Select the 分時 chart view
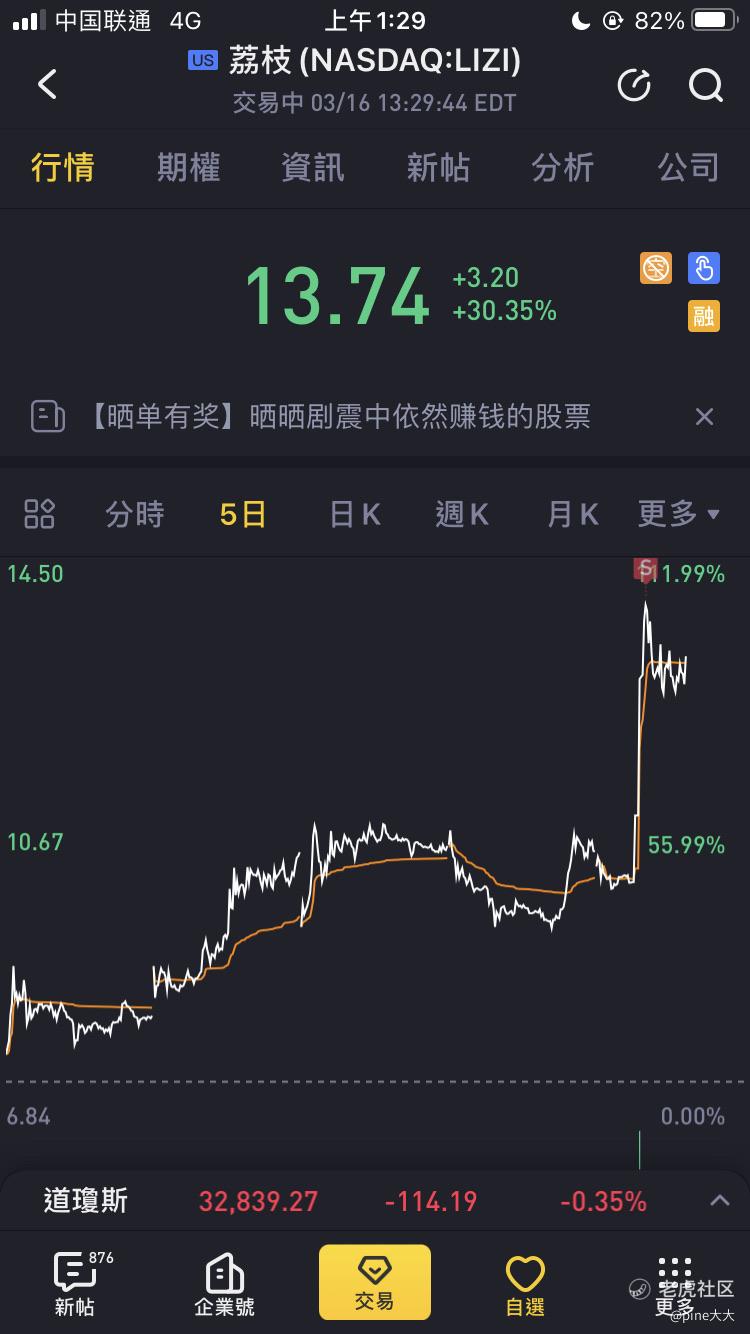750x1334 pixels. (135, 514)
